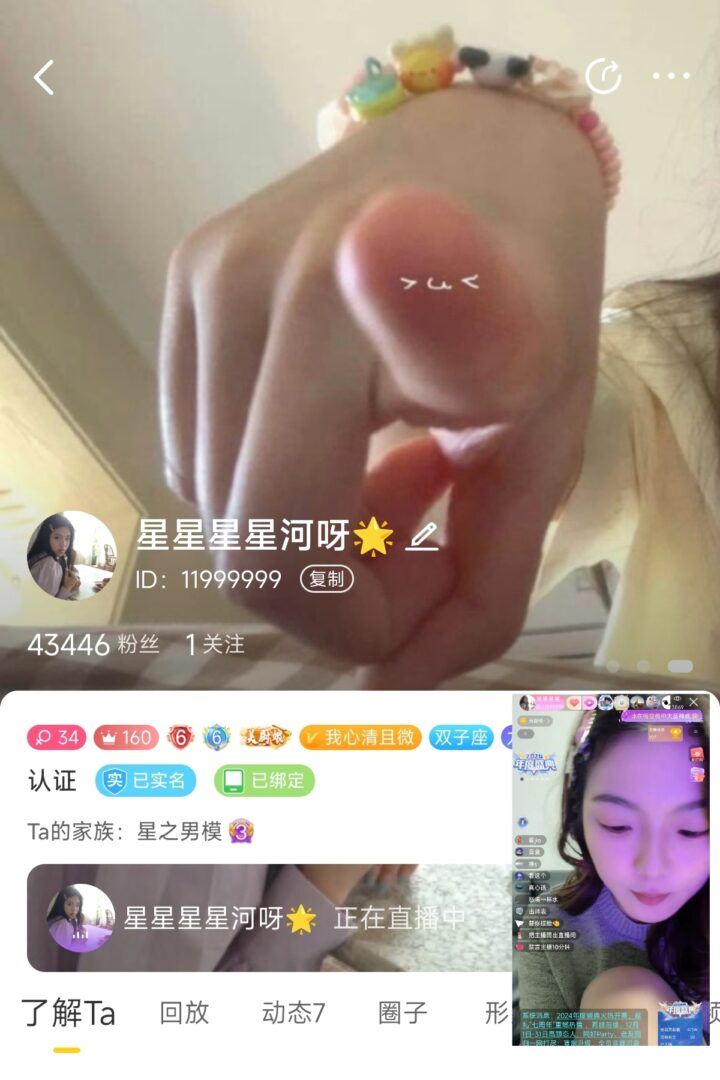Close the floating live stream window

point(695,702)
